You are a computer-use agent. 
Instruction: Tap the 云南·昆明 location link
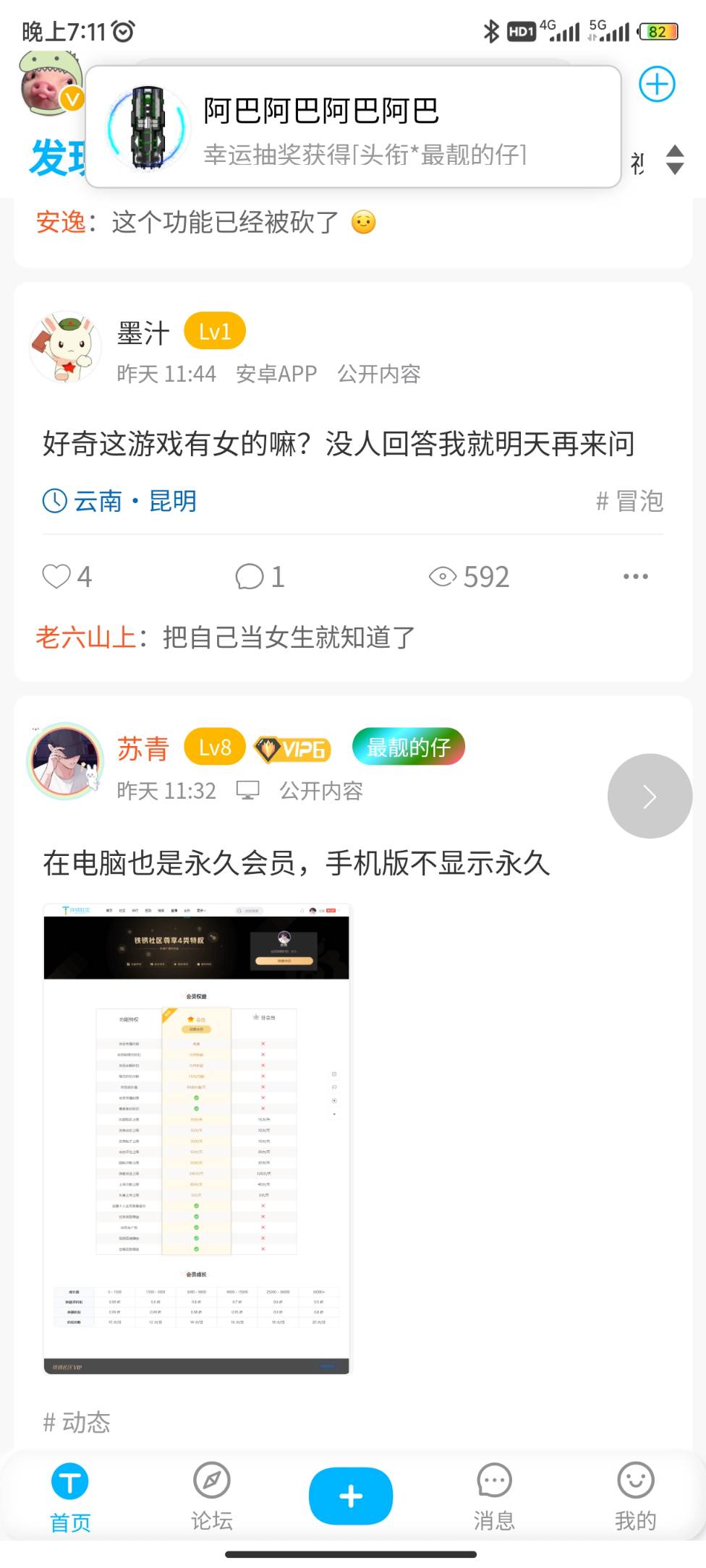120,501
